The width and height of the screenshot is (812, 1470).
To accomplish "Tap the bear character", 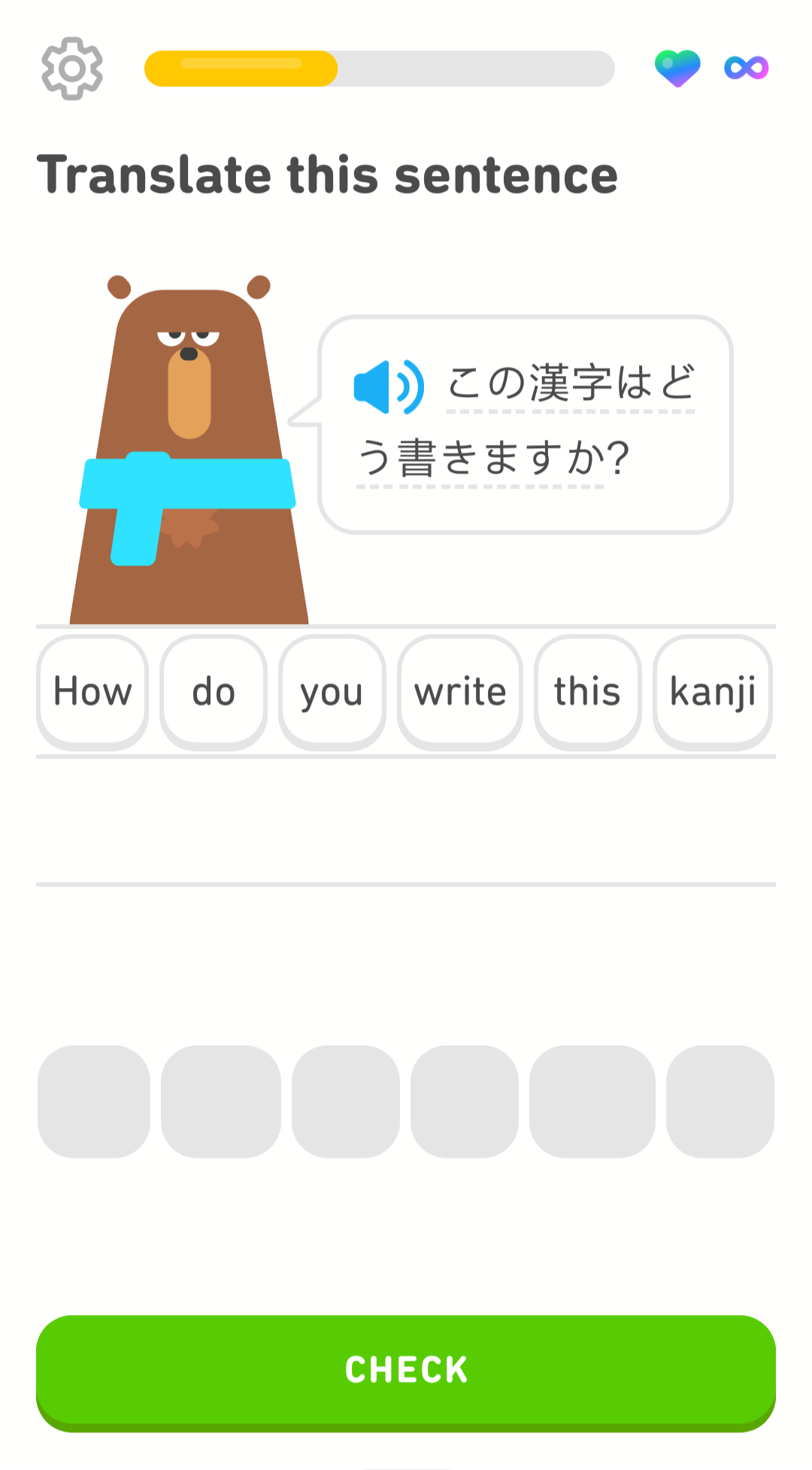I will 188,451.
